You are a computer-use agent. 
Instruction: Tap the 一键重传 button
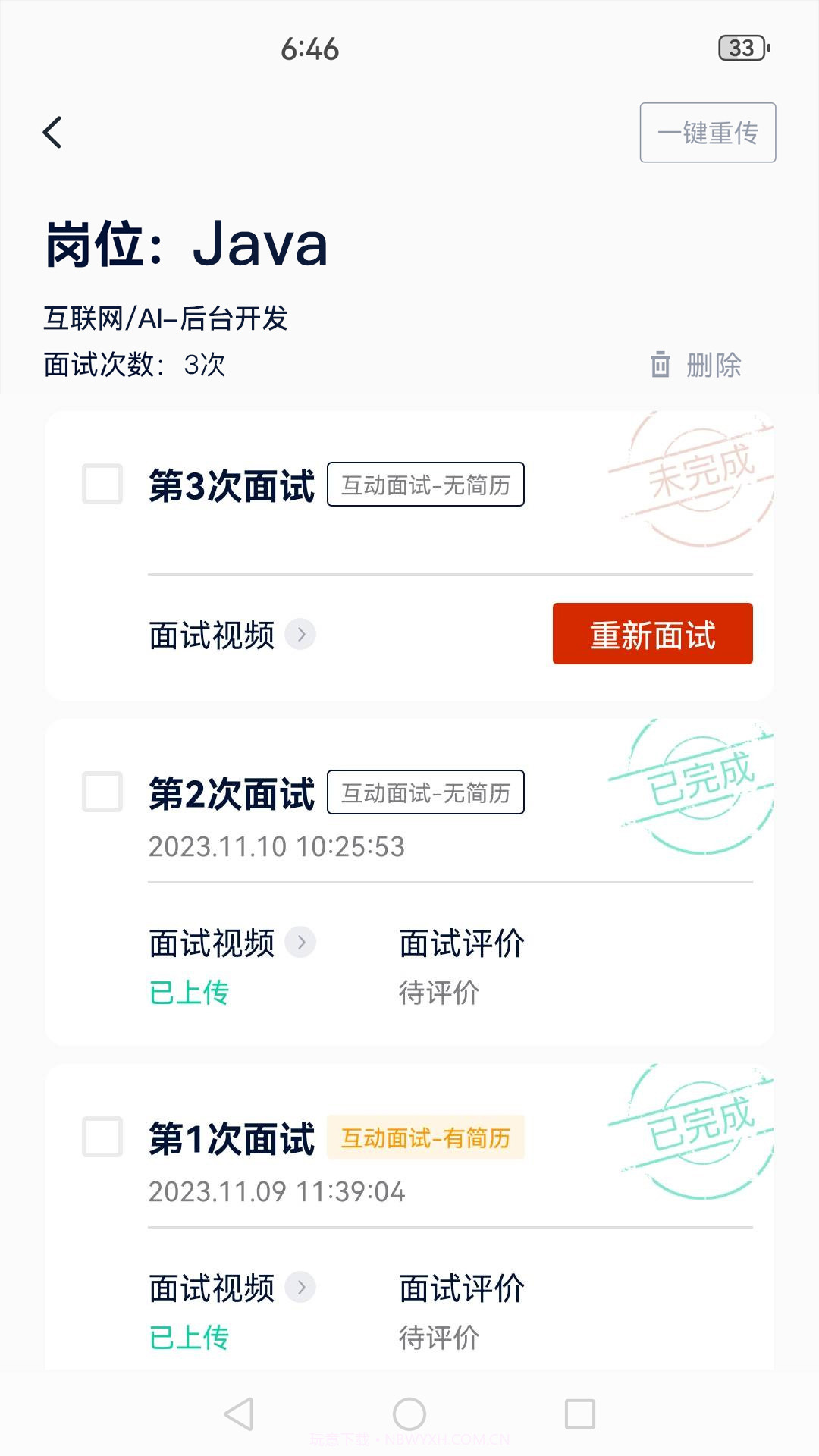tap(707, 132)
